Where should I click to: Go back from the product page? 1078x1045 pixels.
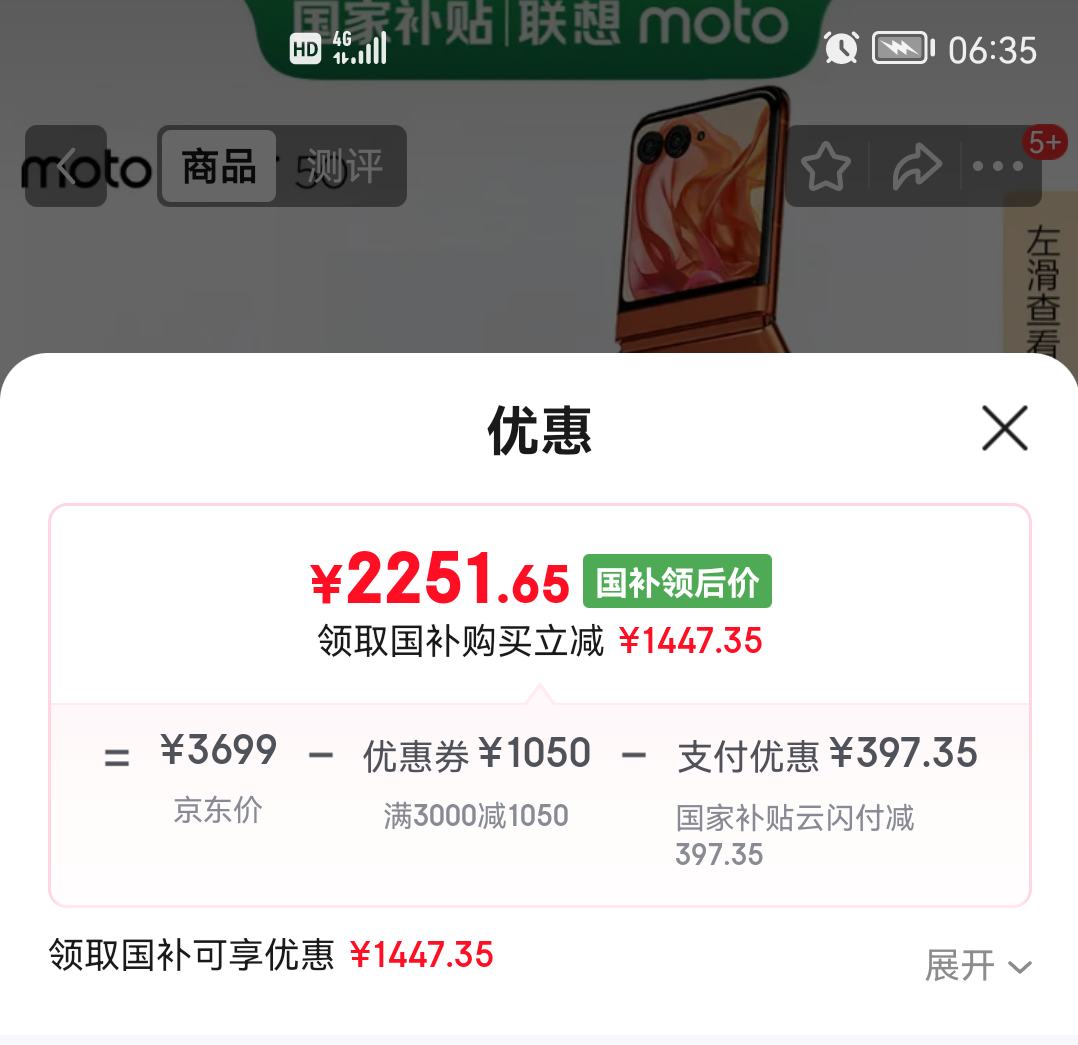tap(66, 166)
